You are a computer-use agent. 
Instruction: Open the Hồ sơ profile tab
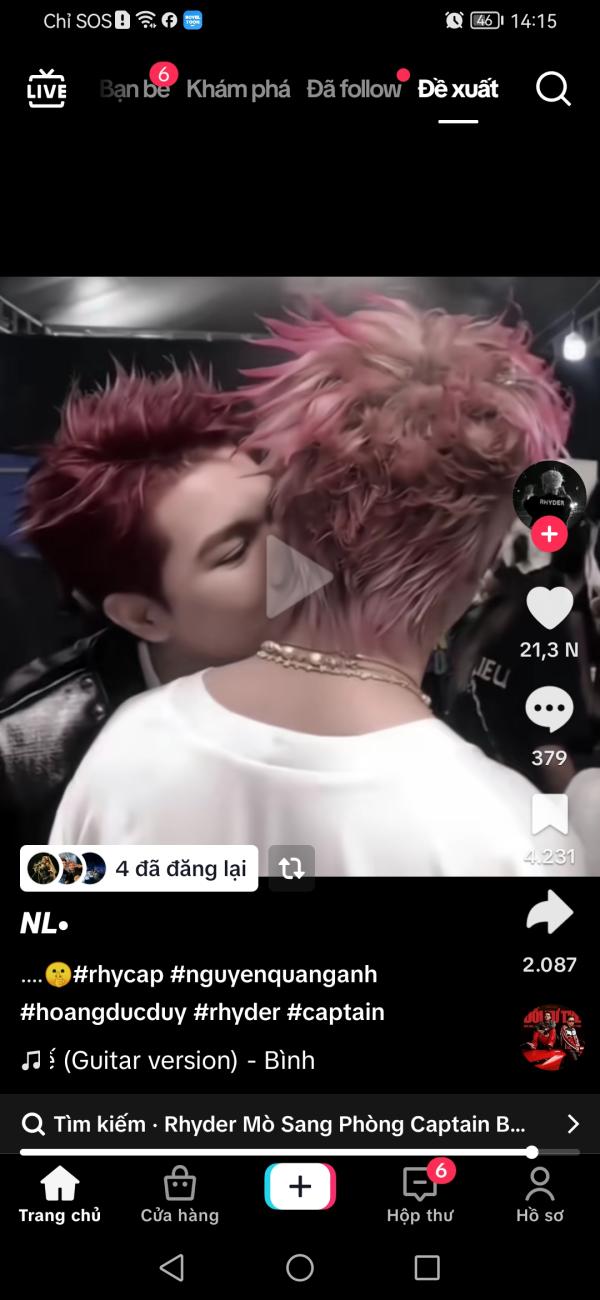click(540, 1195)
